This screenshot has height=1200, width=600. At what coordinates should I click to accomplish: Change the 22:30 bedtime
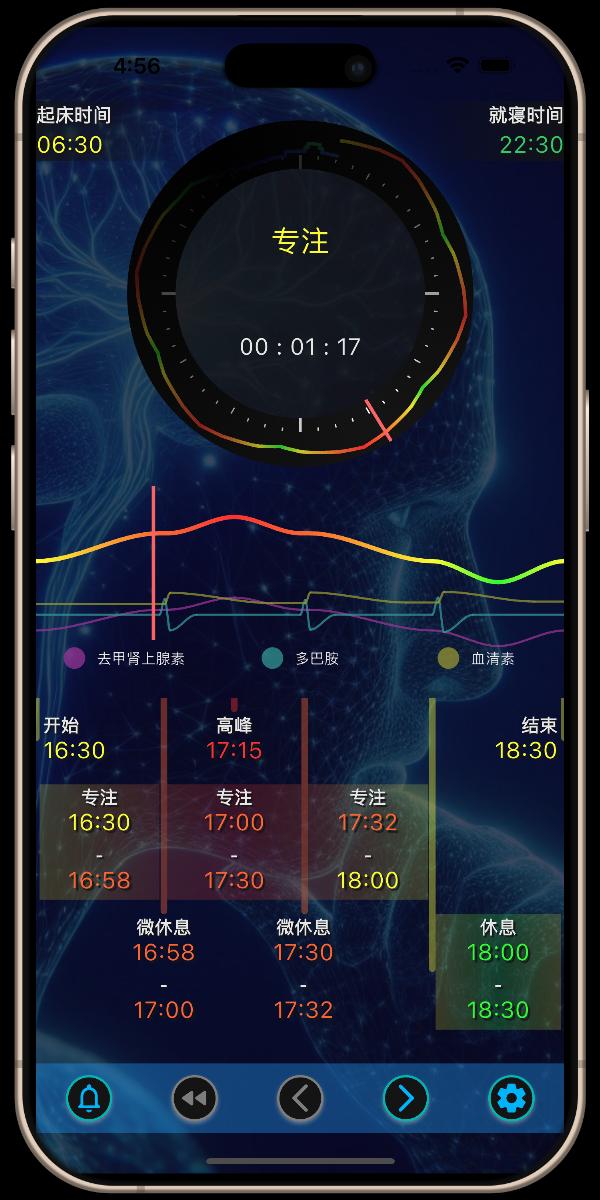click(531, 145)
